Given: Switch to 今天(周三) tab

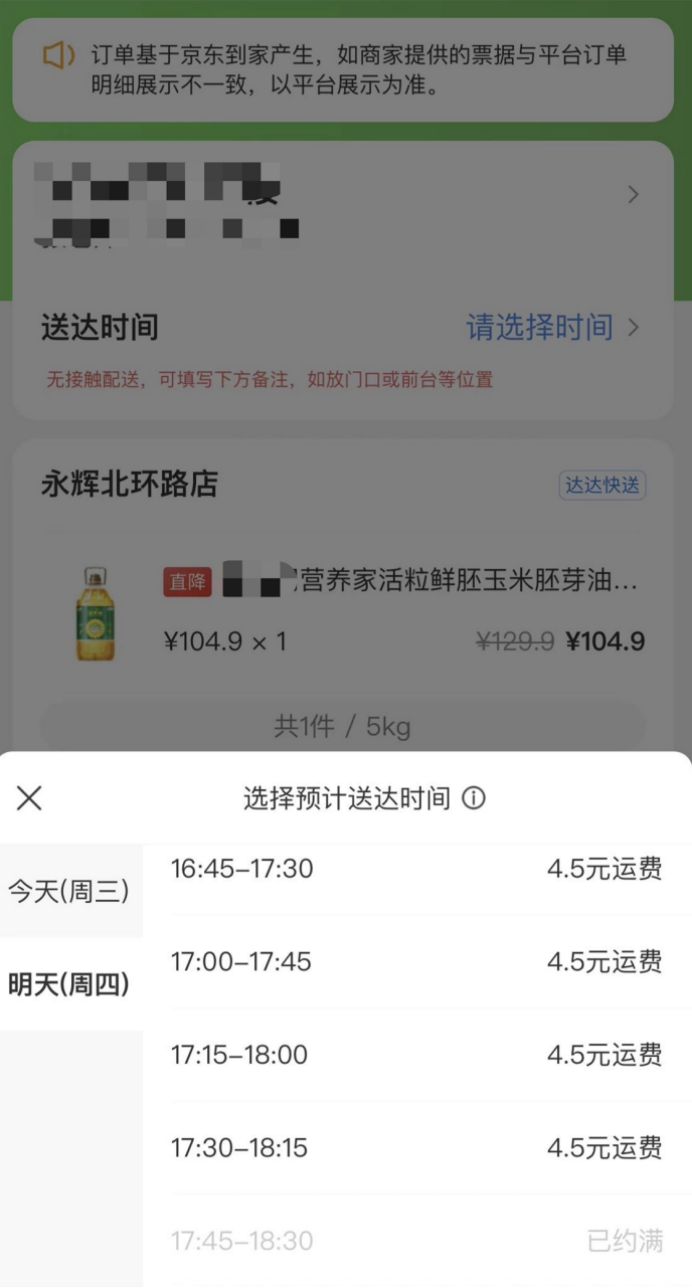Looking at the screenshot, I should (x=70, y=891).
